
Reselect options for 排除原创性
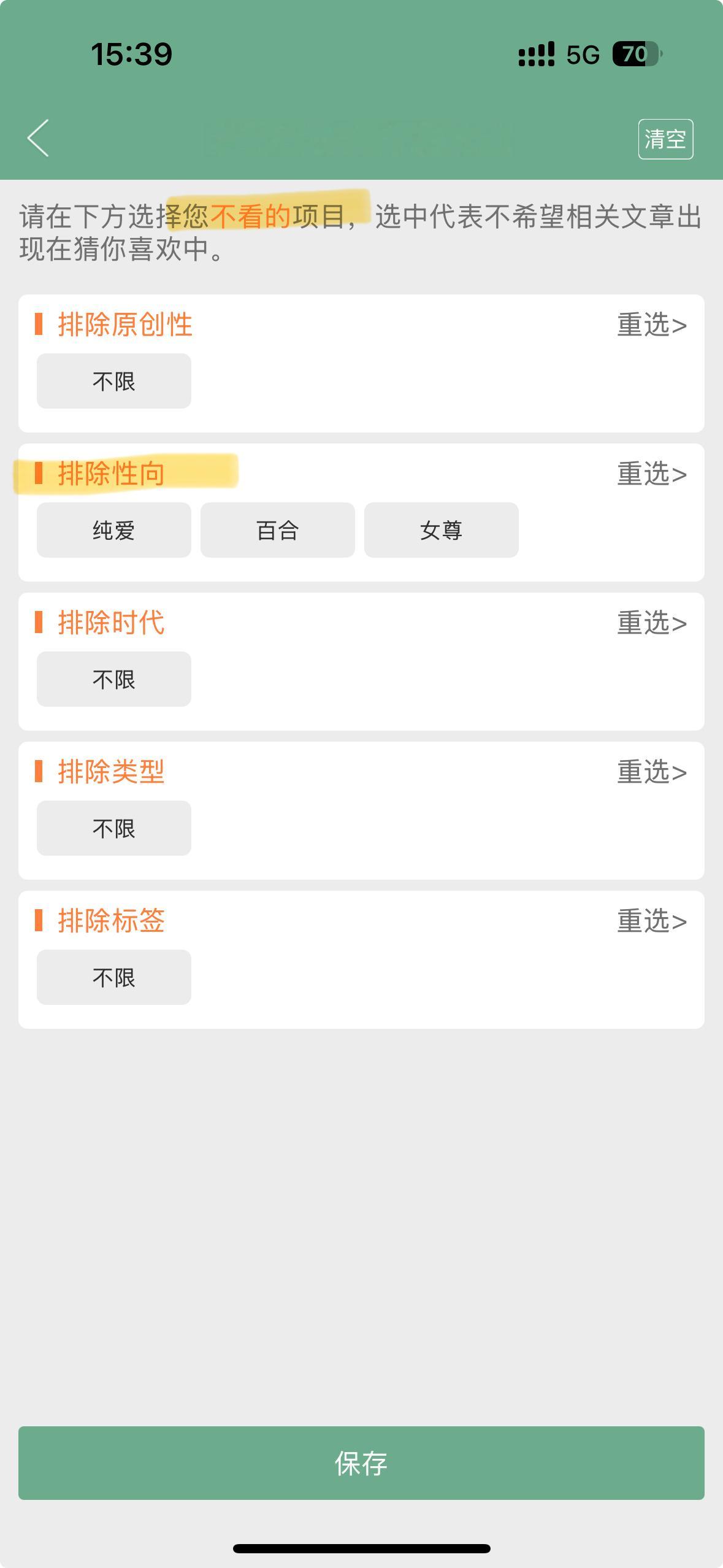(x=652, y=325)
